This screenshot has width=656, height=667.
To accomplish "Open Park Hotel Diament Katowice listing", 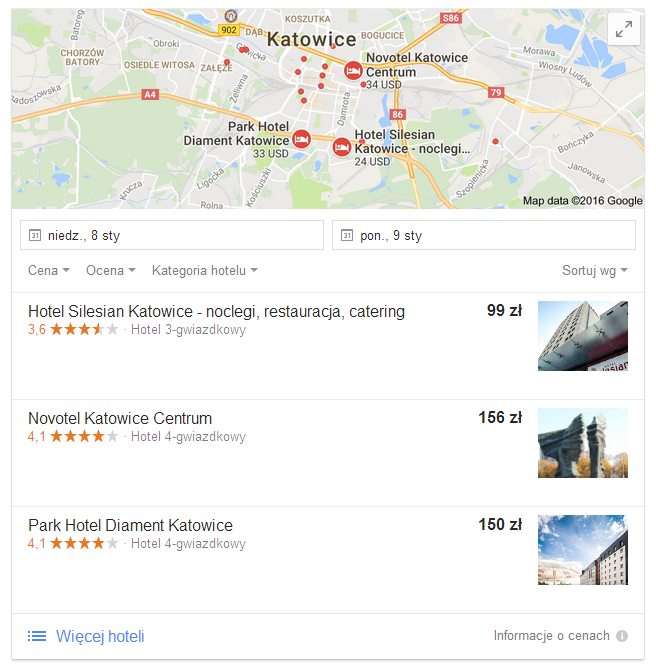I will [x=130, y=525].
